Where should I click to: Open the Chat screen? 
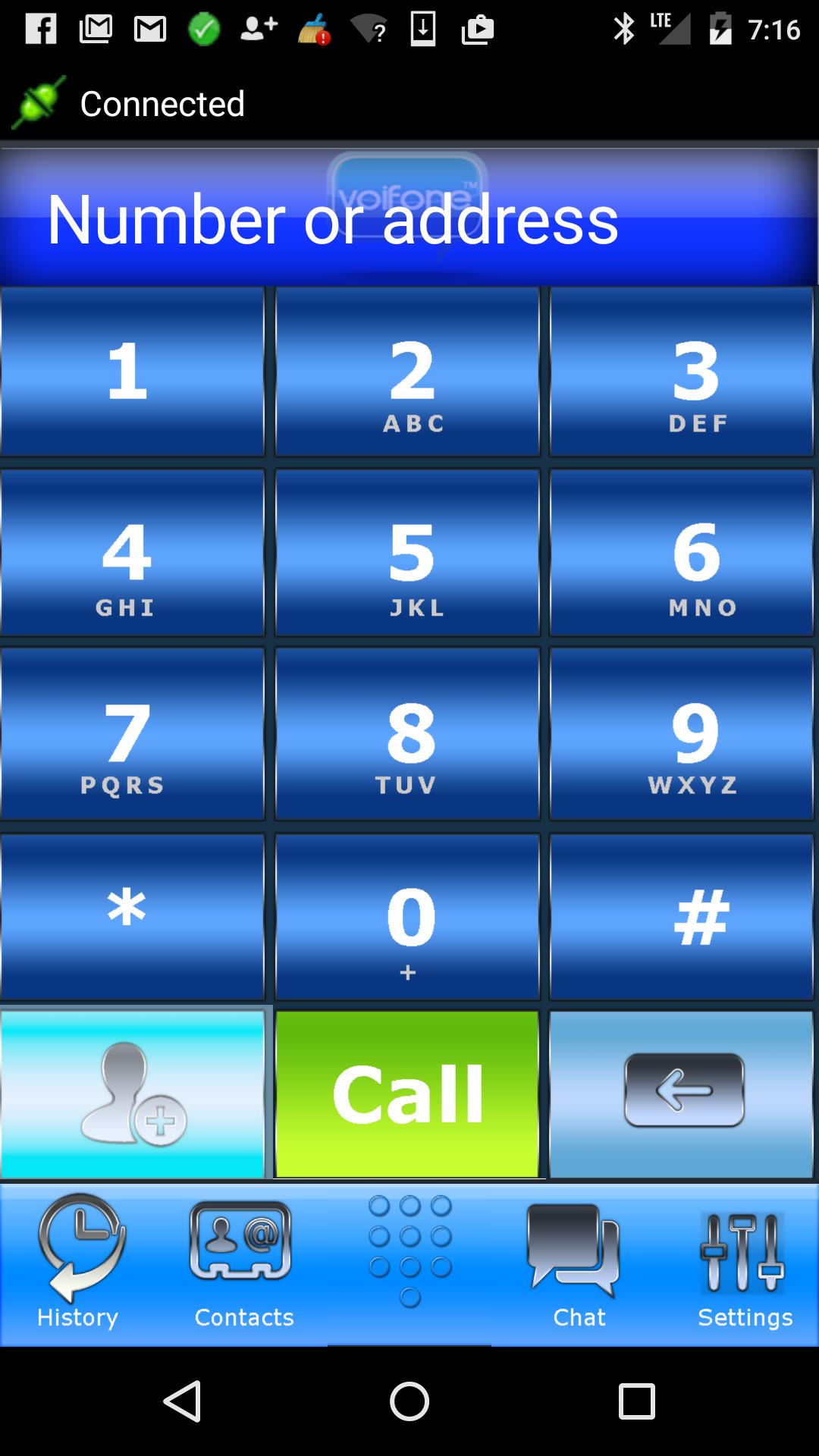579,1263
